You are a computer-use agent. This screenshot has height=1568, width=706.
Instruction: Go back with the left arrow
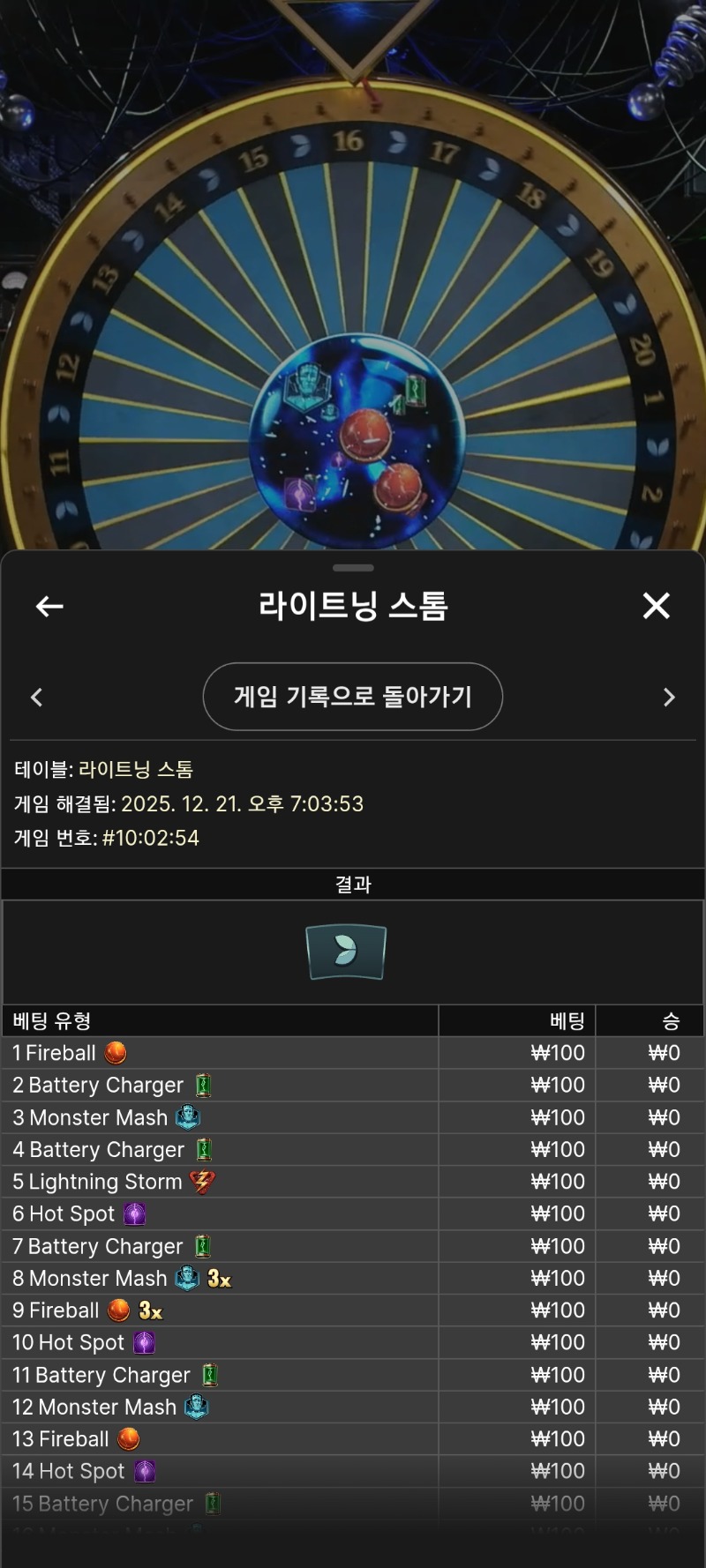[49, 606]
